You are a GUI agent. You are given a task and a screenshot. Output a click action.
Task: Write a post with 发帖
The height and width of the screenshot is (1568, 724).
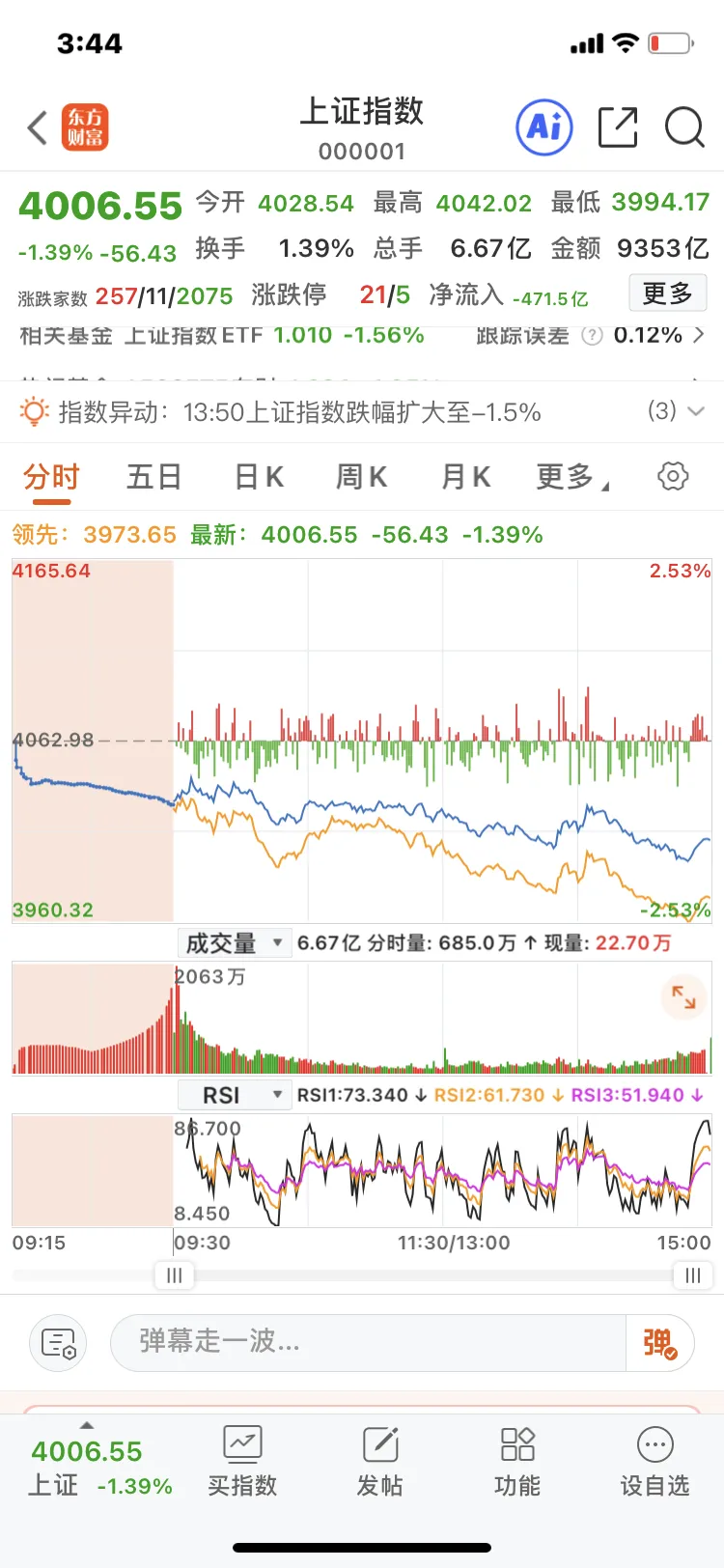click(380, 1462)
